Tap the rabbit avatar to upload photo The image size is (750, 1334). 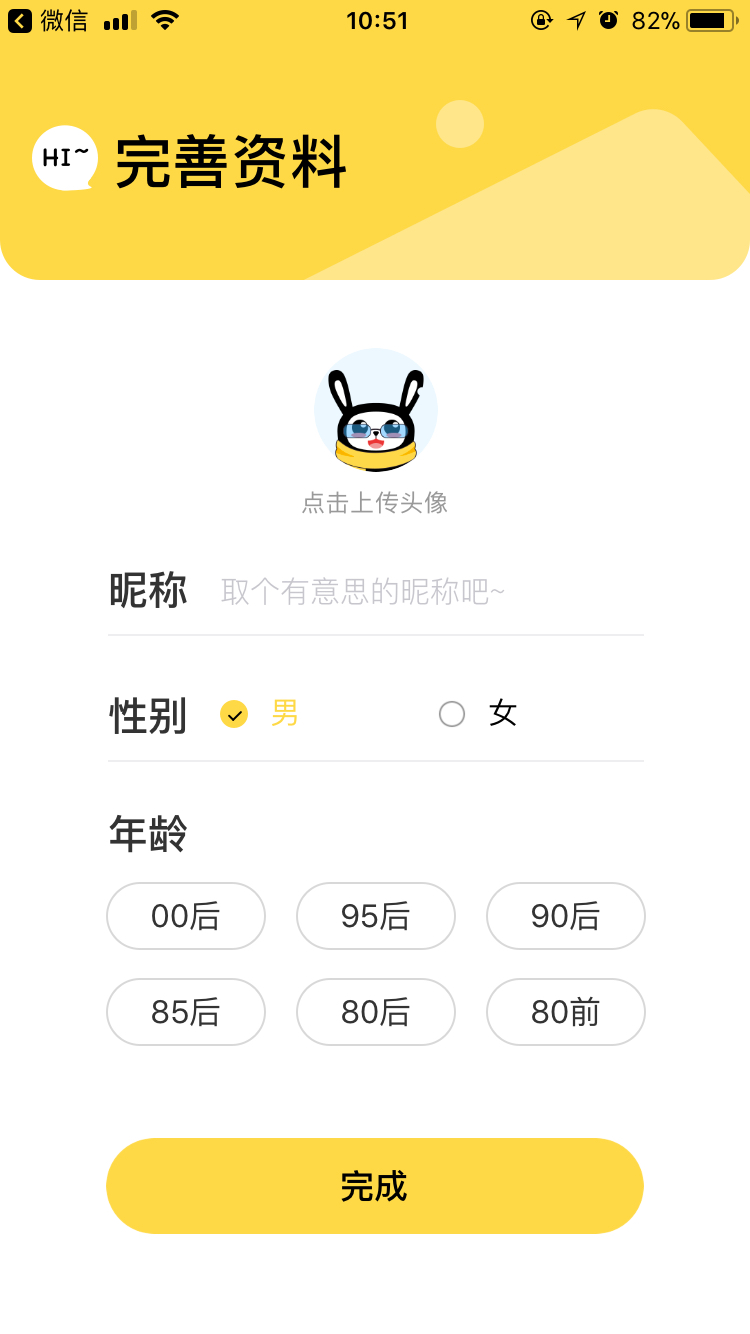tap(375, 410)
